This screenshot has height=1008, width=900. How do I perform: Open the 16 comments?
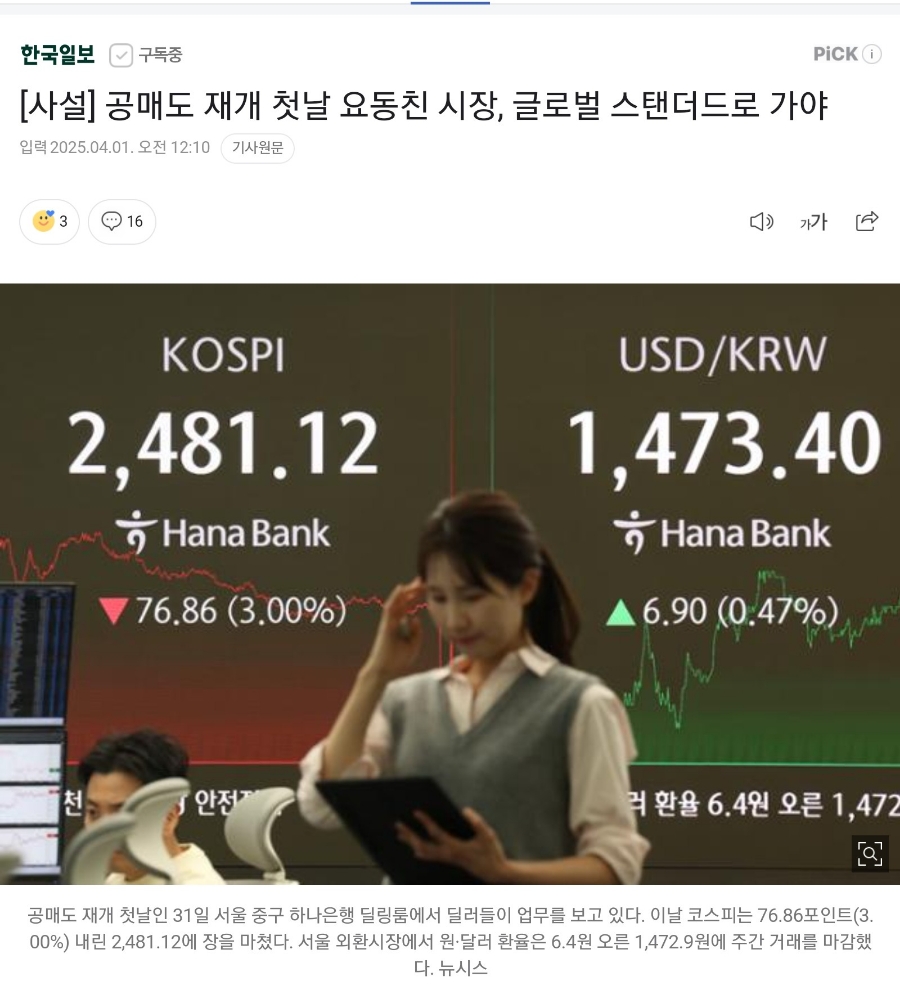[x=122, y=221]
